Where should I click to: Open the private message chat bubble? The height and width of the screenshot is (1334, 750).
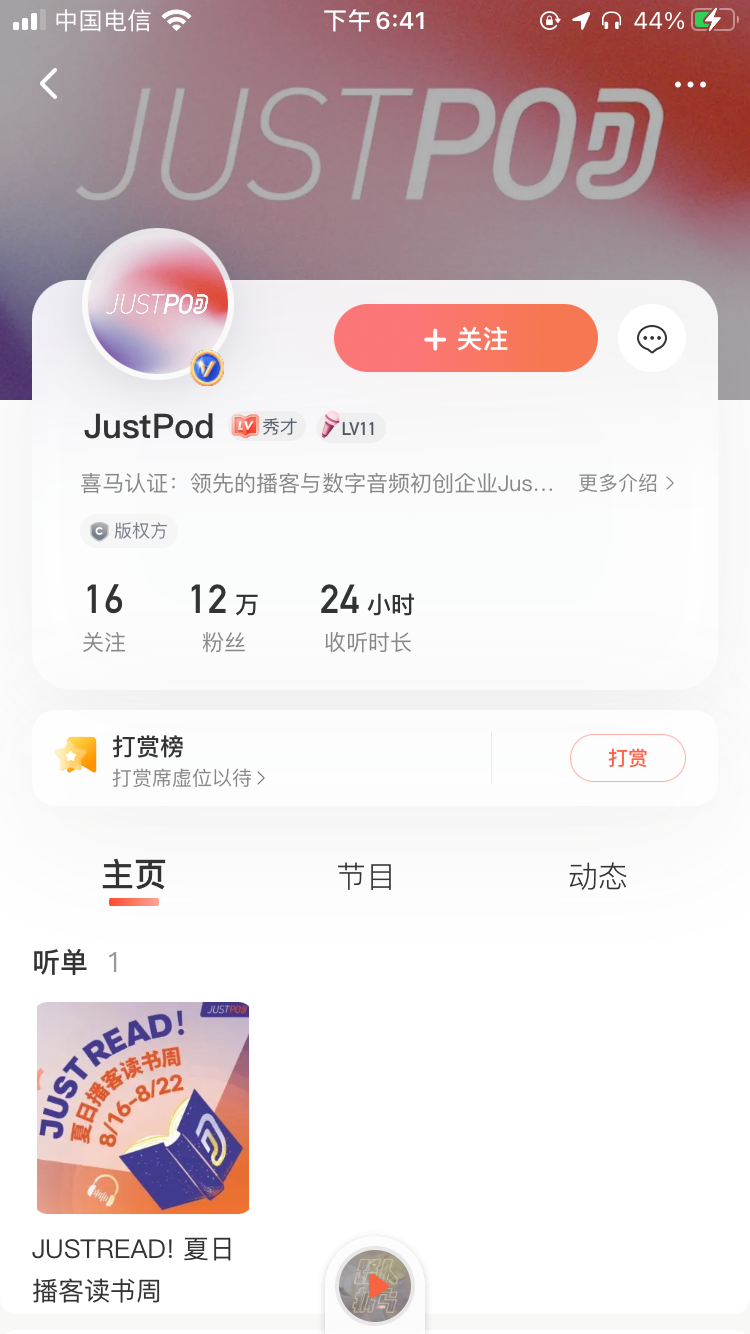(652, 339)
